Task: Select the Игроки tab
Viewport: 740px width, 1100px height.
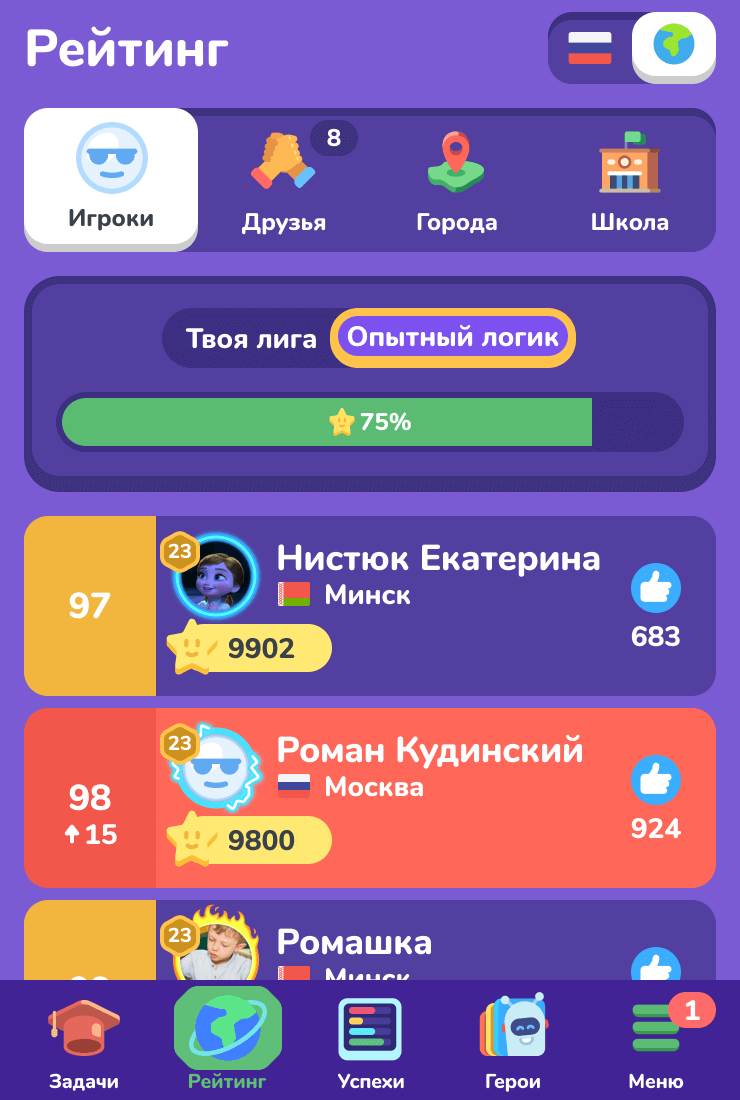Action: 111,179
